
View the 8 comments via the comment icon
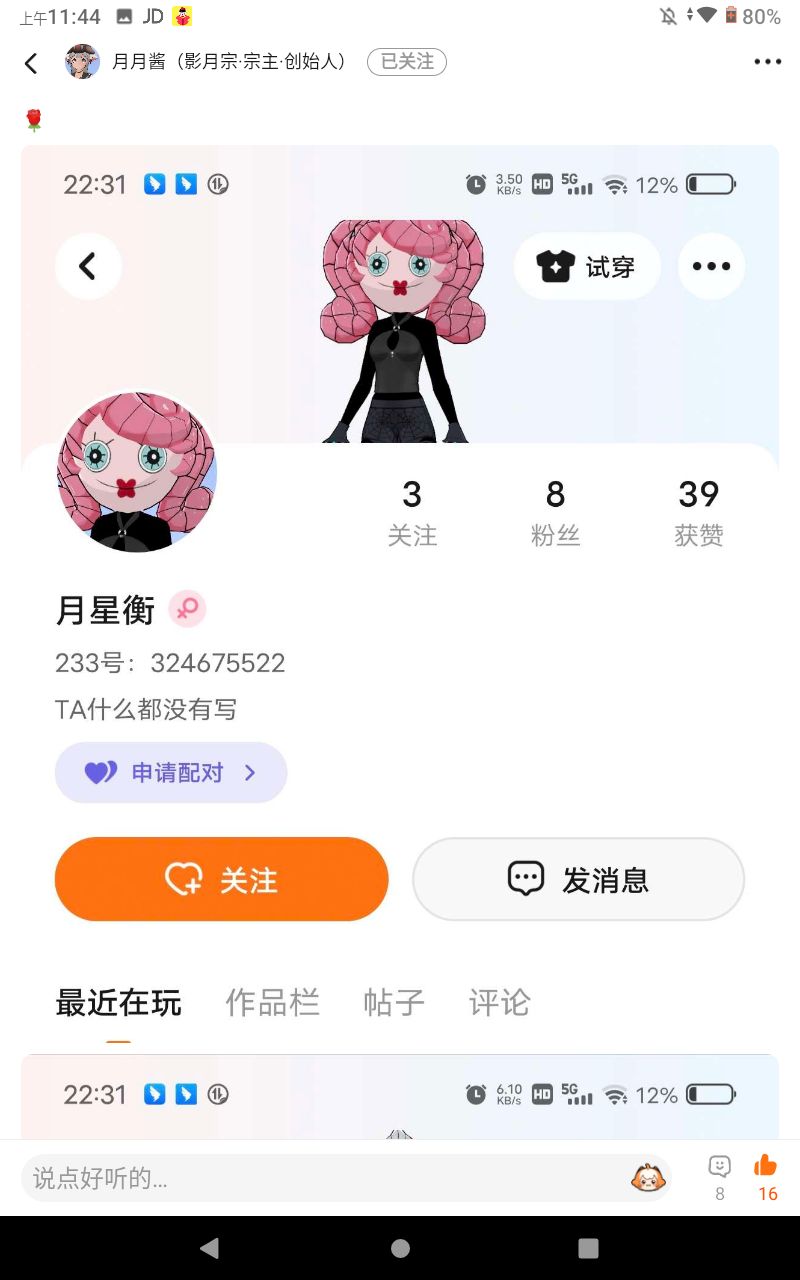tap(719, 1176)
